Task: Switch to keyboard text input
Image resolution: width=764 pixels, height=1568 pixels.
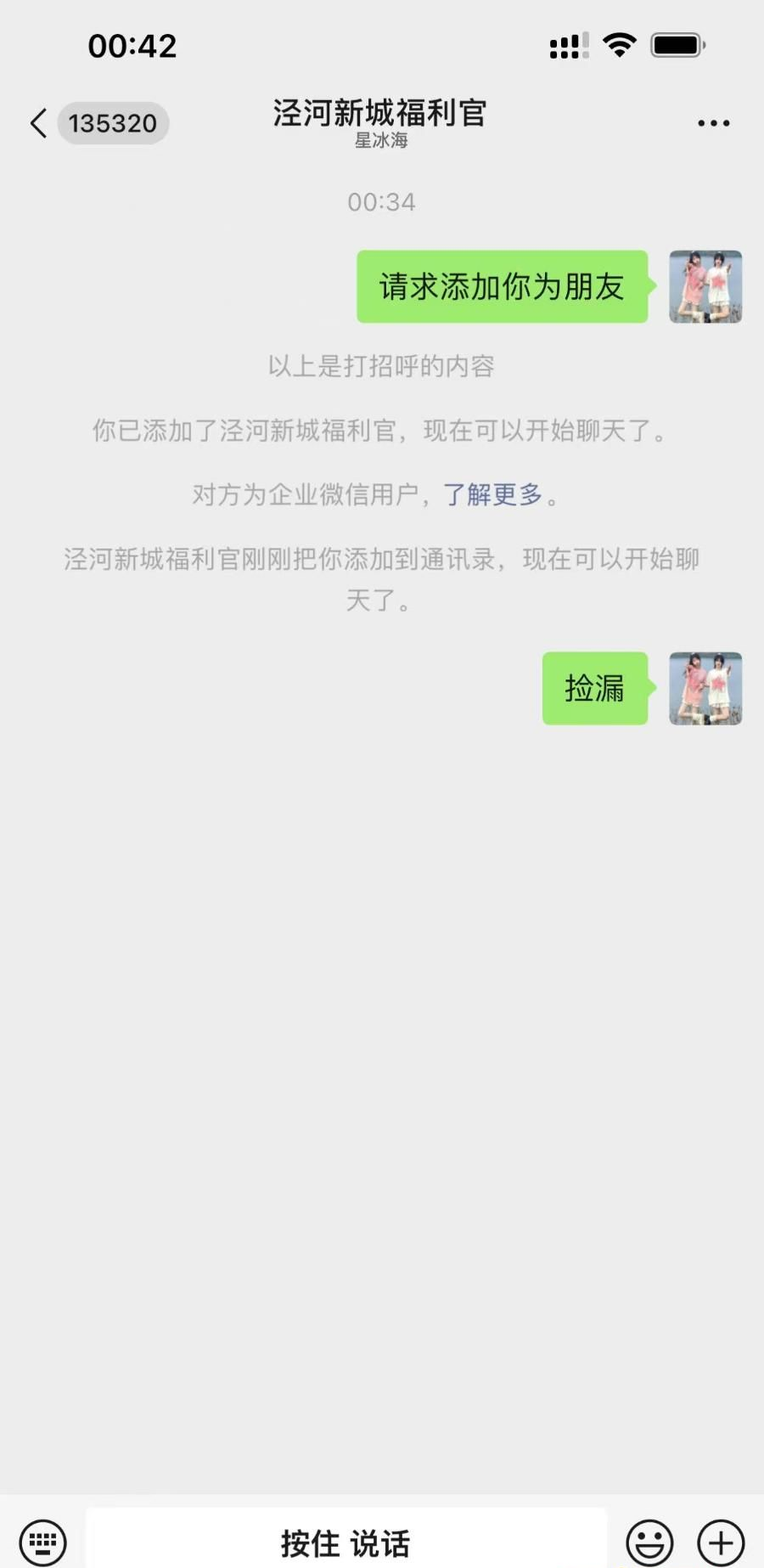Action: (x=42, y=1542)
